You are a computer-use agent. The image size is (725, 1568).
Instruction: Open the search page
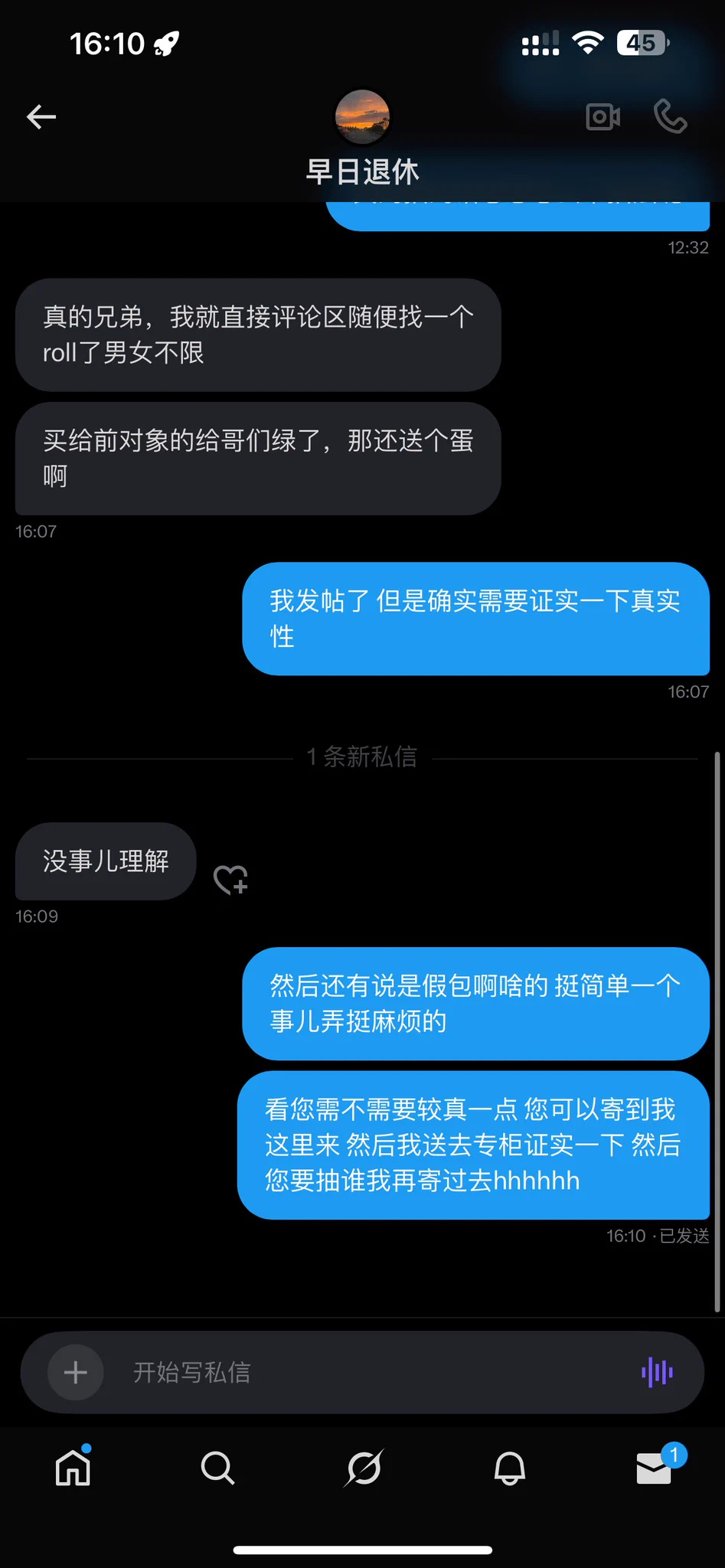point(217,1468)
